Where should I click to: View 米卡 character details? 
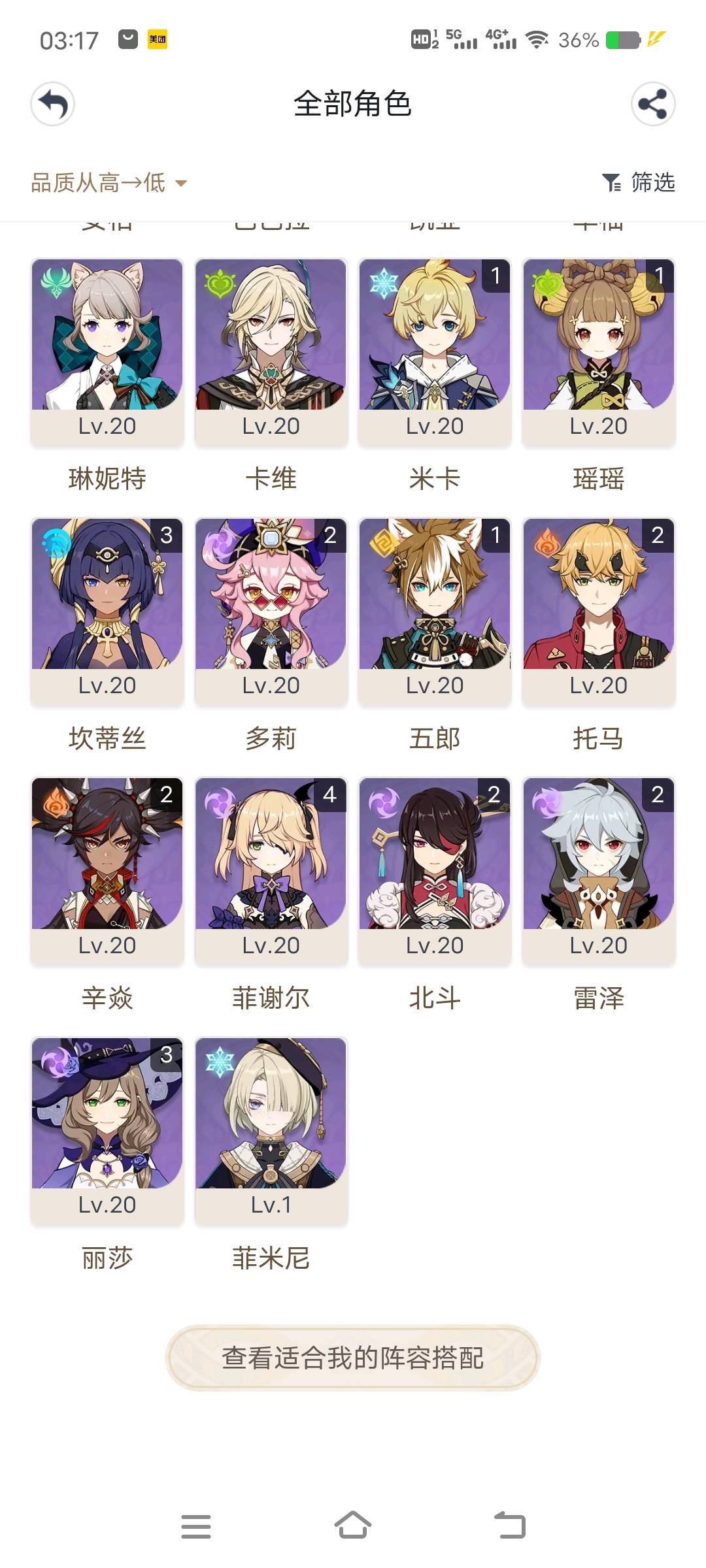[x=435, y=353]
